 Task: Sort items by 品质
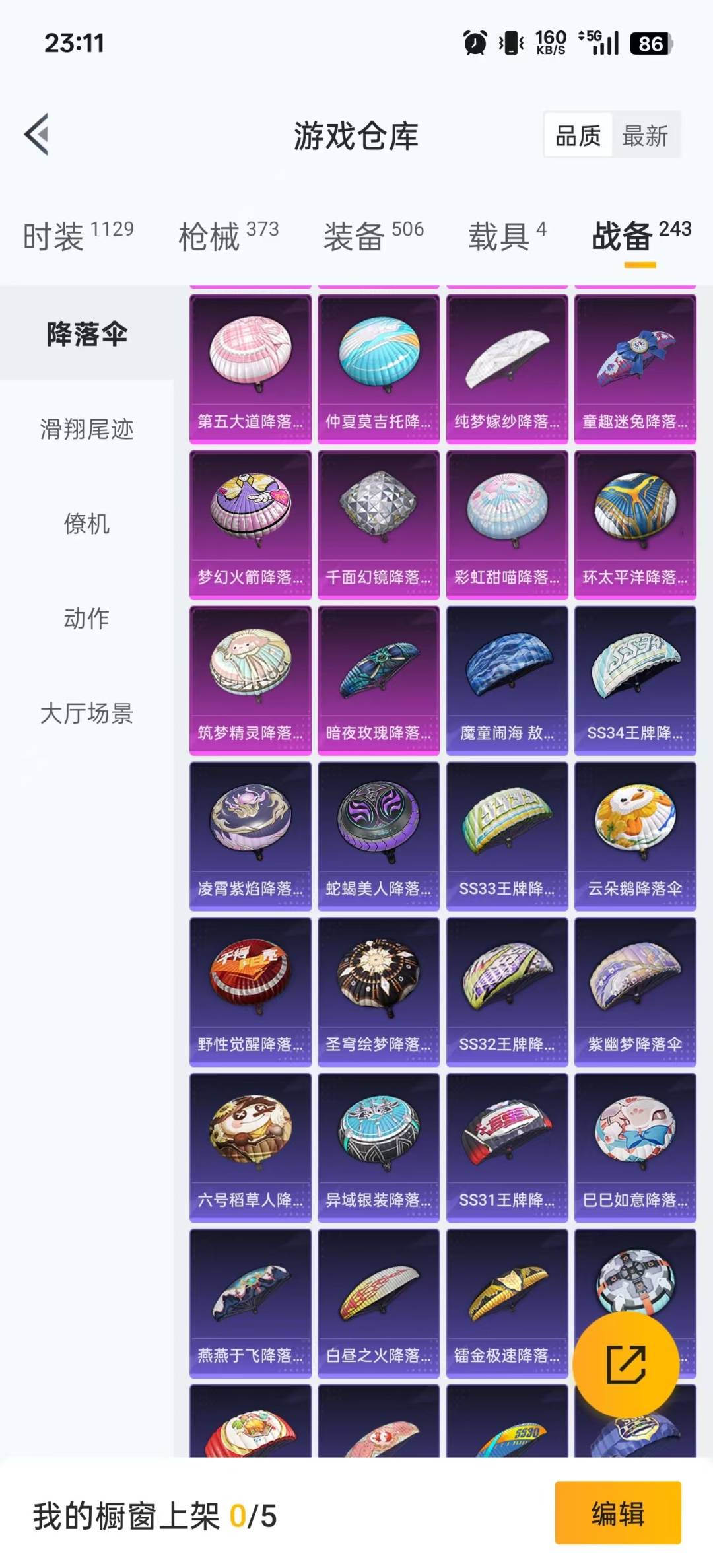point(578,136)
